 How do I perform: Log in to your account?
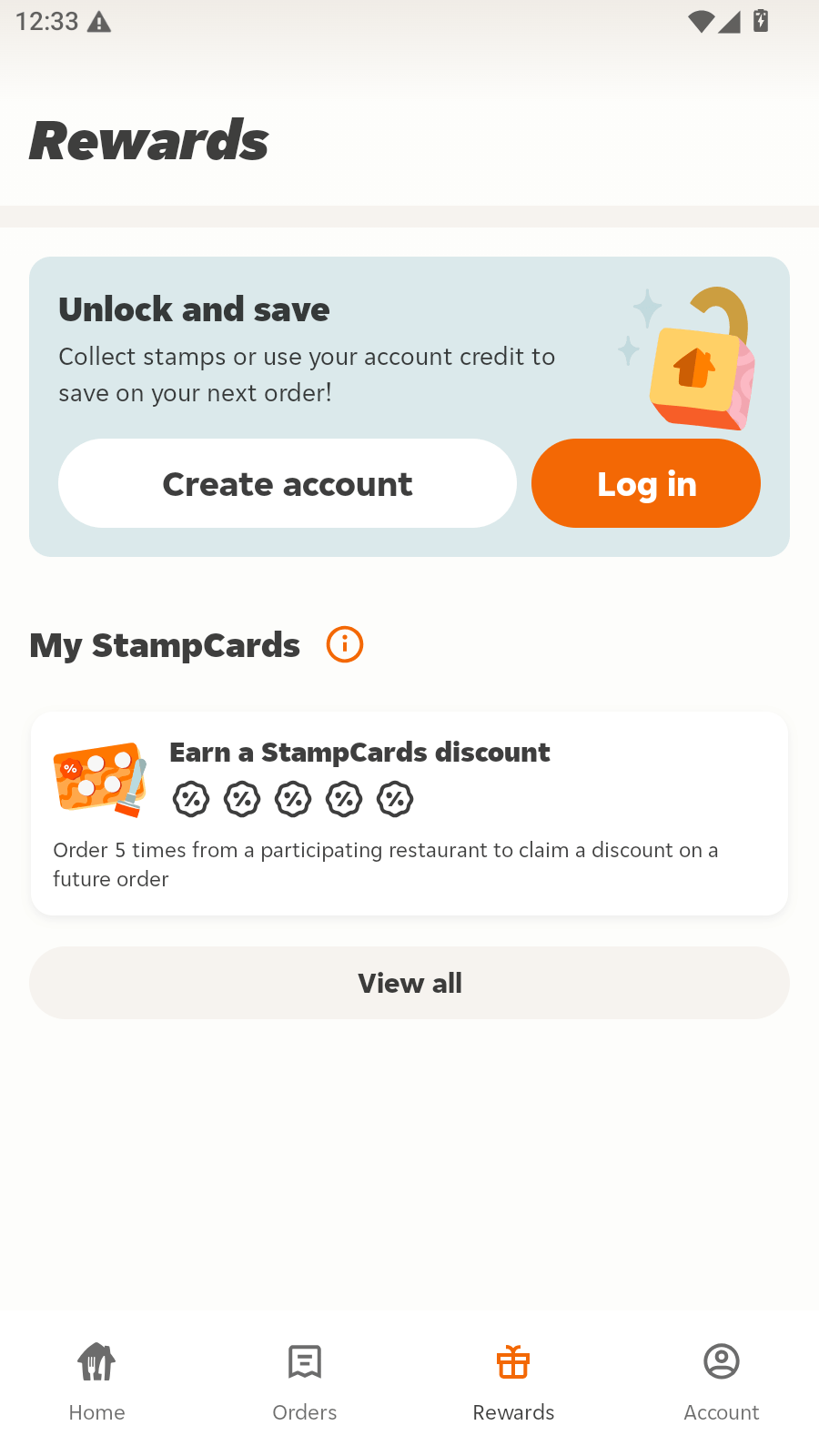pyautogui.click(x=646, y=483)
